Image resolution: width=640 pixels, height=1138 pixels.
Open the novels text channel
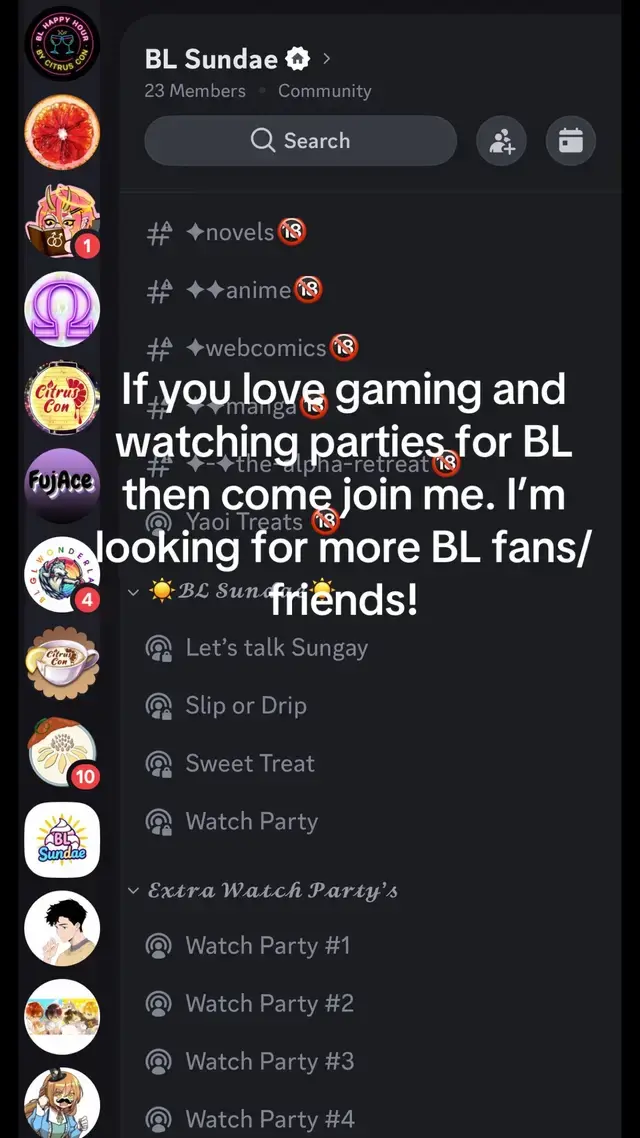point(240,232)
